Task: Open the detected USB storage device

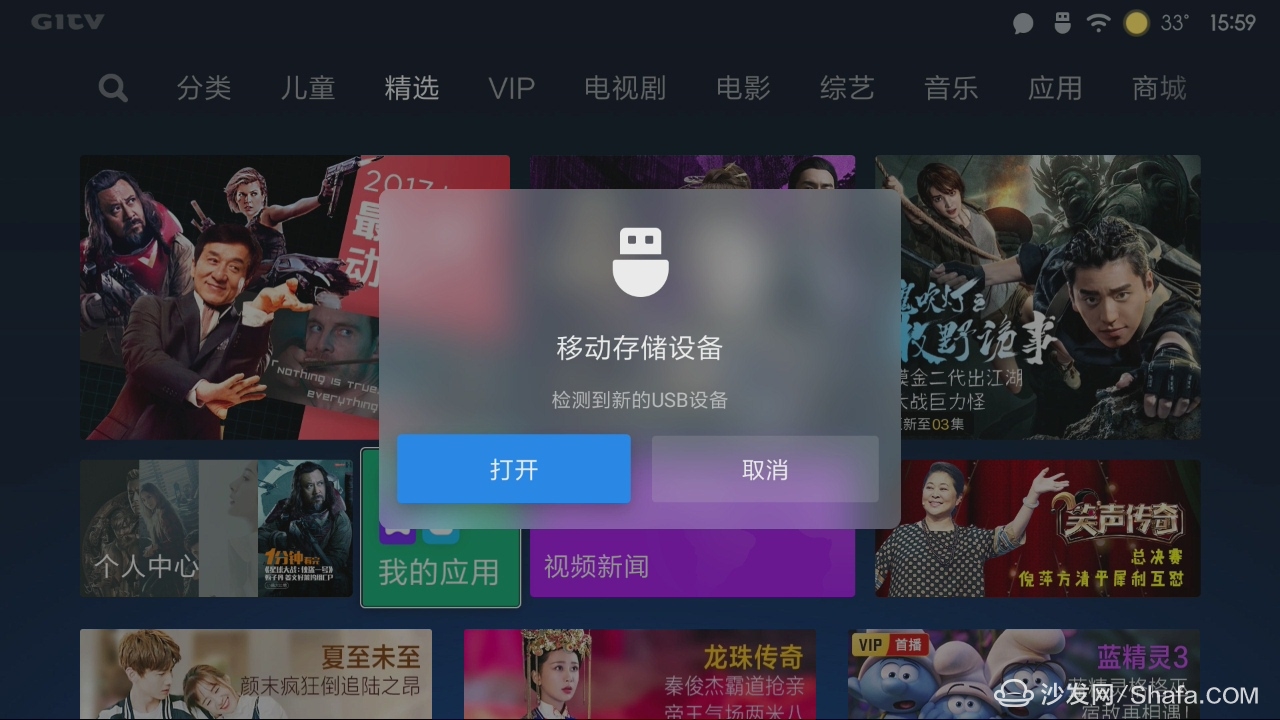Action: pyautogui.click(x=513, y=469)
